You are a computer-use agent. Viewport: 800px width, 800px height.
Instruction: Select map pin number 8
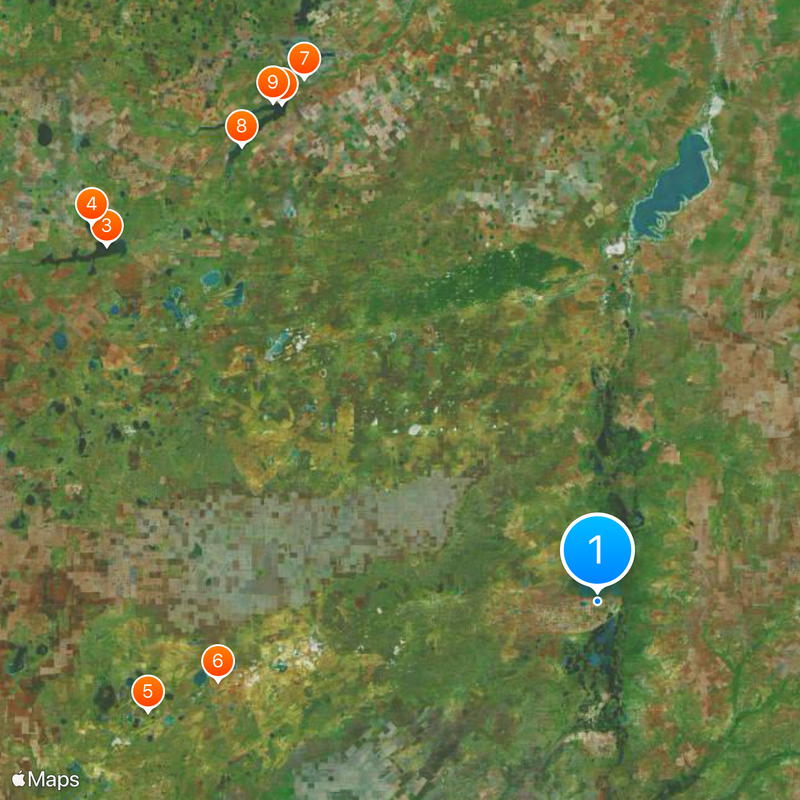click(x=241, y=126)
